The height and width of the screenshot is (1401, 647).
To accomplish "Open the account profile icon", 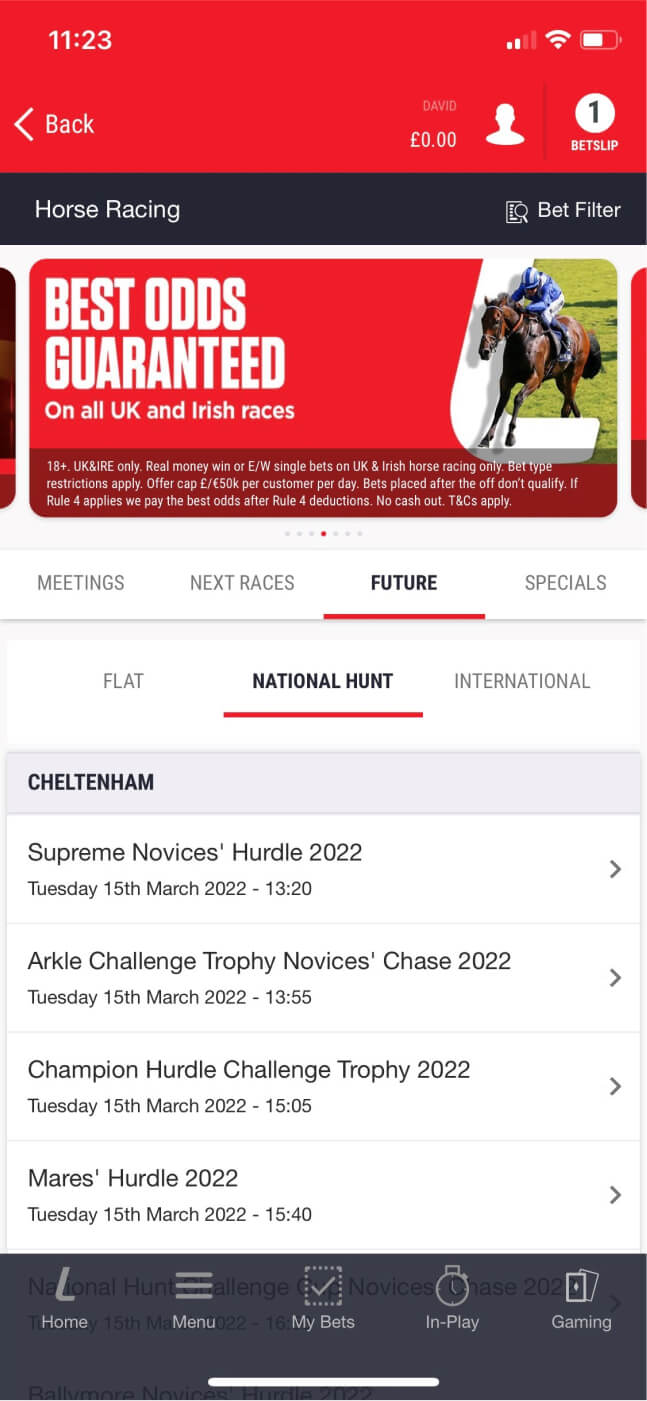I will coord(504,124).
